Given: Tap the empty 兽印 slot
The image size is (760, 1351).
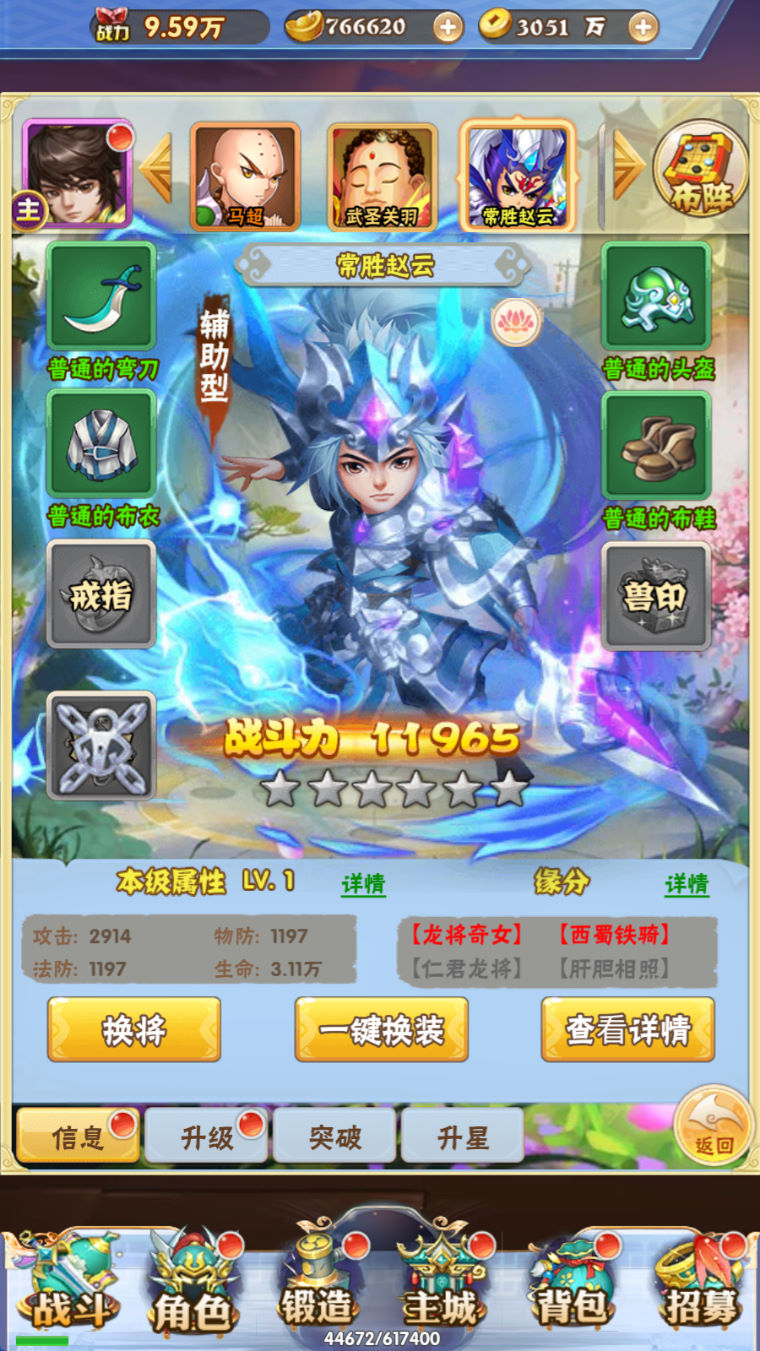Looking at the screenshot, I should tap(656, 596).
